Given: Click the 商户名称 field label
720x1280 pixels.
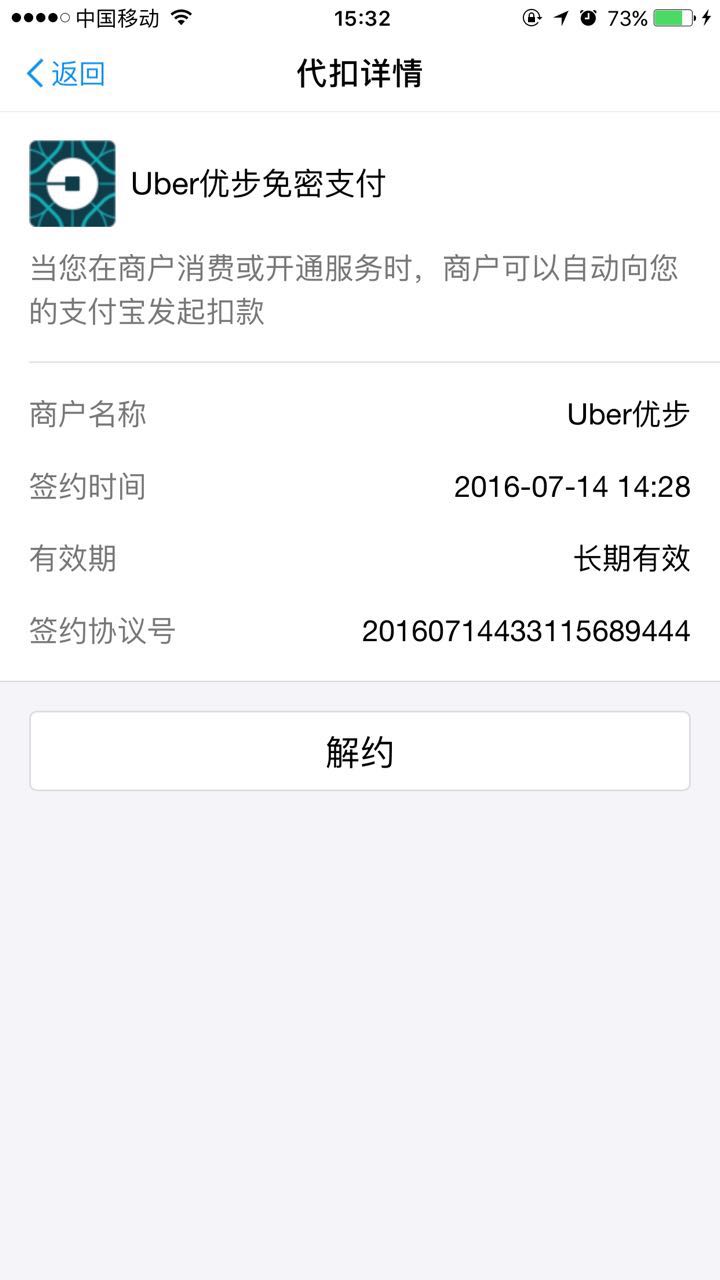Looking at the screenshot, I should pyautogui.click(x=86, y=415).
